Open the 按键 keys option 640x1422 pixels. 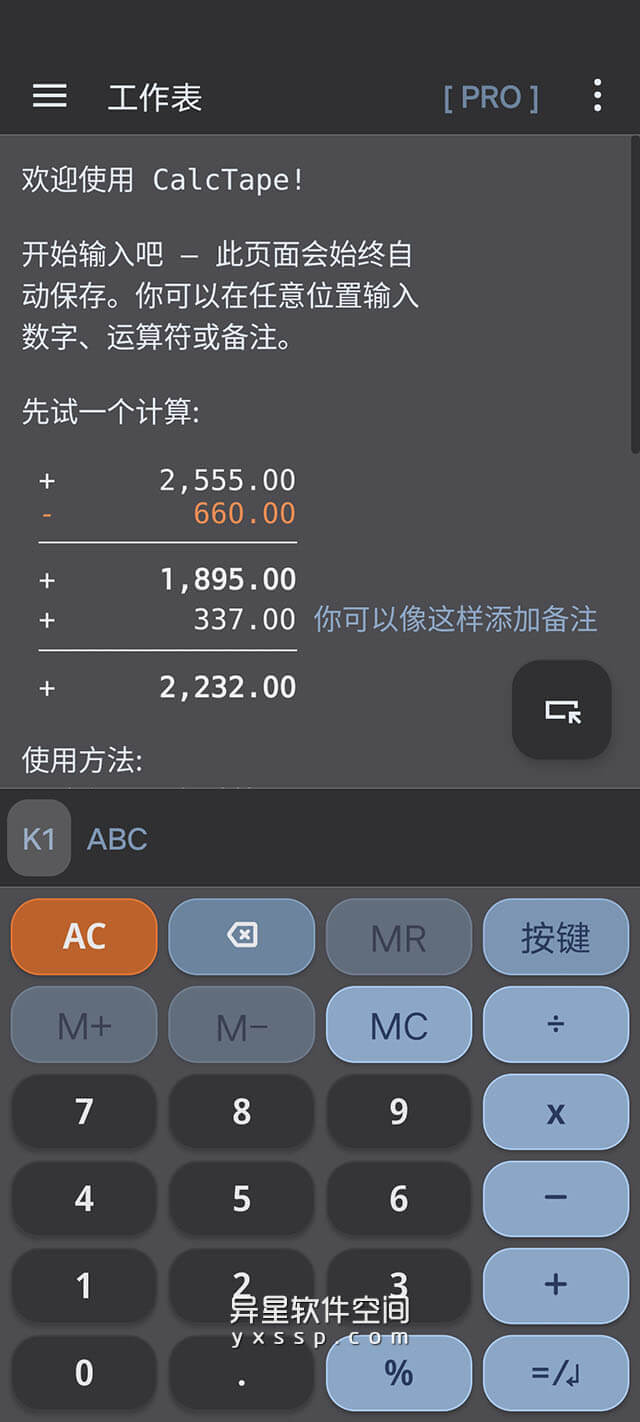pyautogui.click(x=556, y=936)
